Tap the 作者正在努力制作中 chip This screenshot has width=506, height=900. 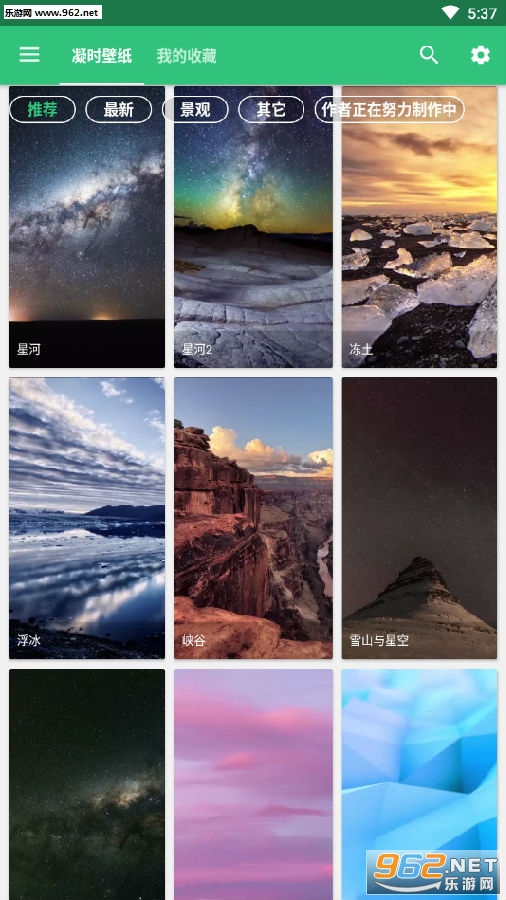390,109
